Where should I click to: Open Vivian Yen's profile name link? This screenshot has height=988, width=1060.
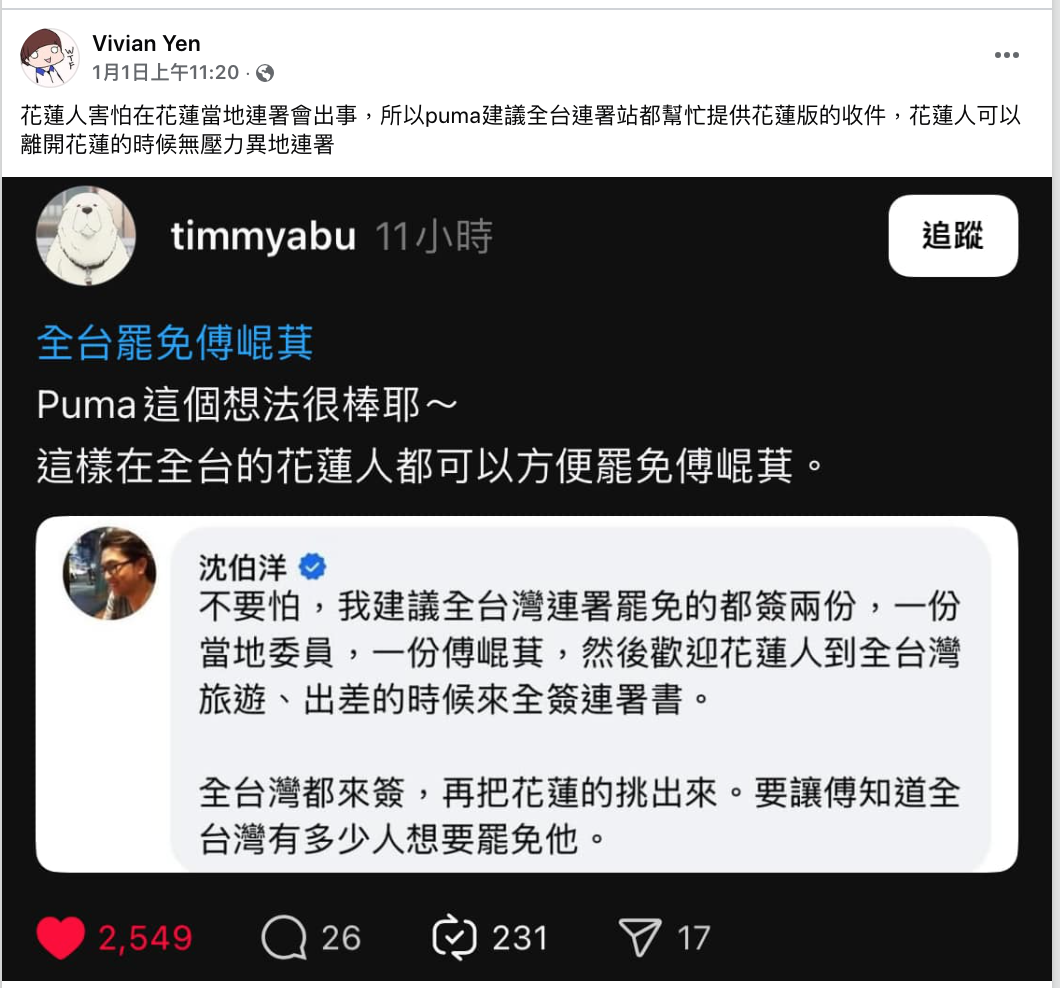coord(146,43)
